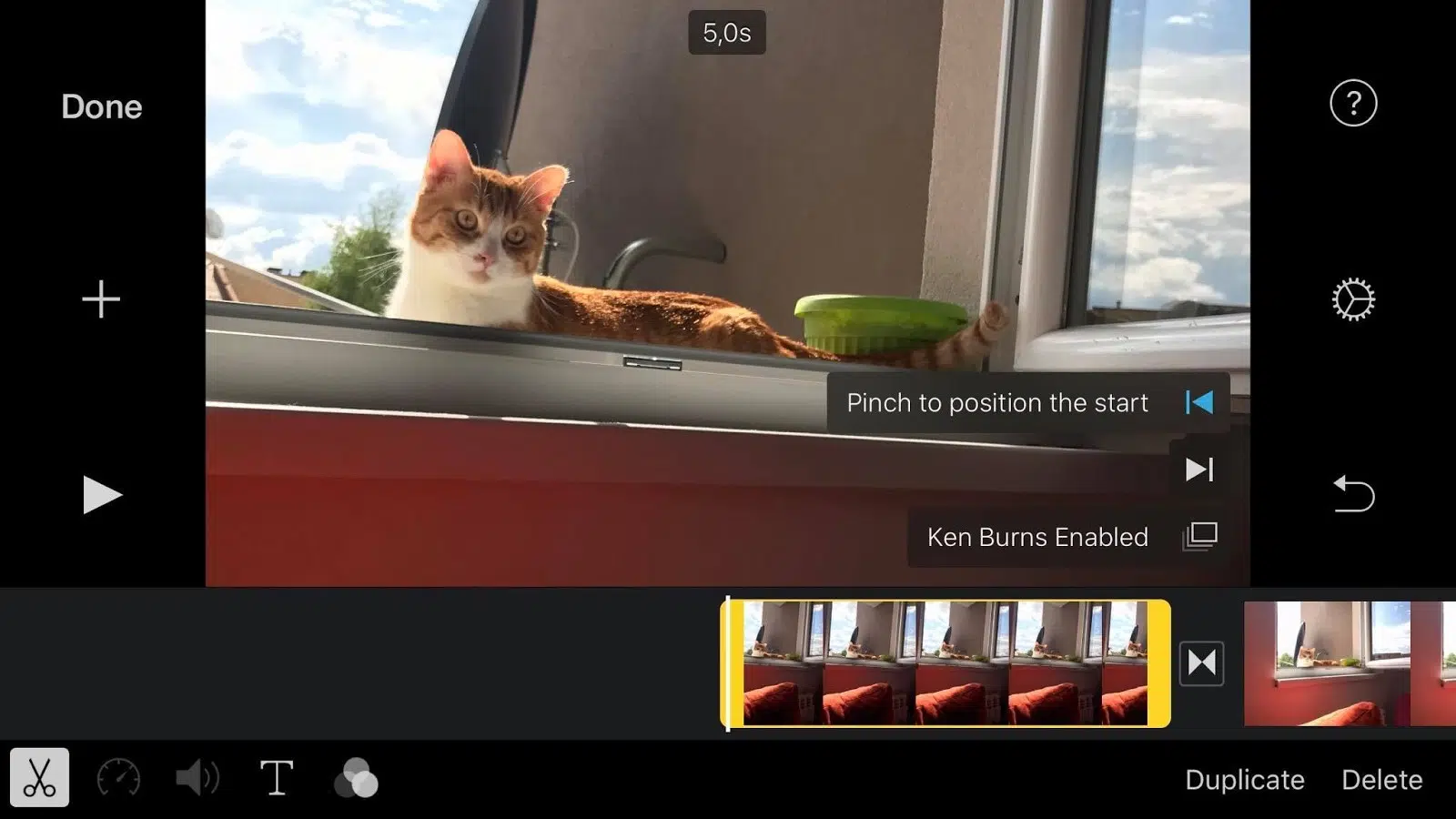Open the speed control tool
1456x819 pixels.
[118, 779]
